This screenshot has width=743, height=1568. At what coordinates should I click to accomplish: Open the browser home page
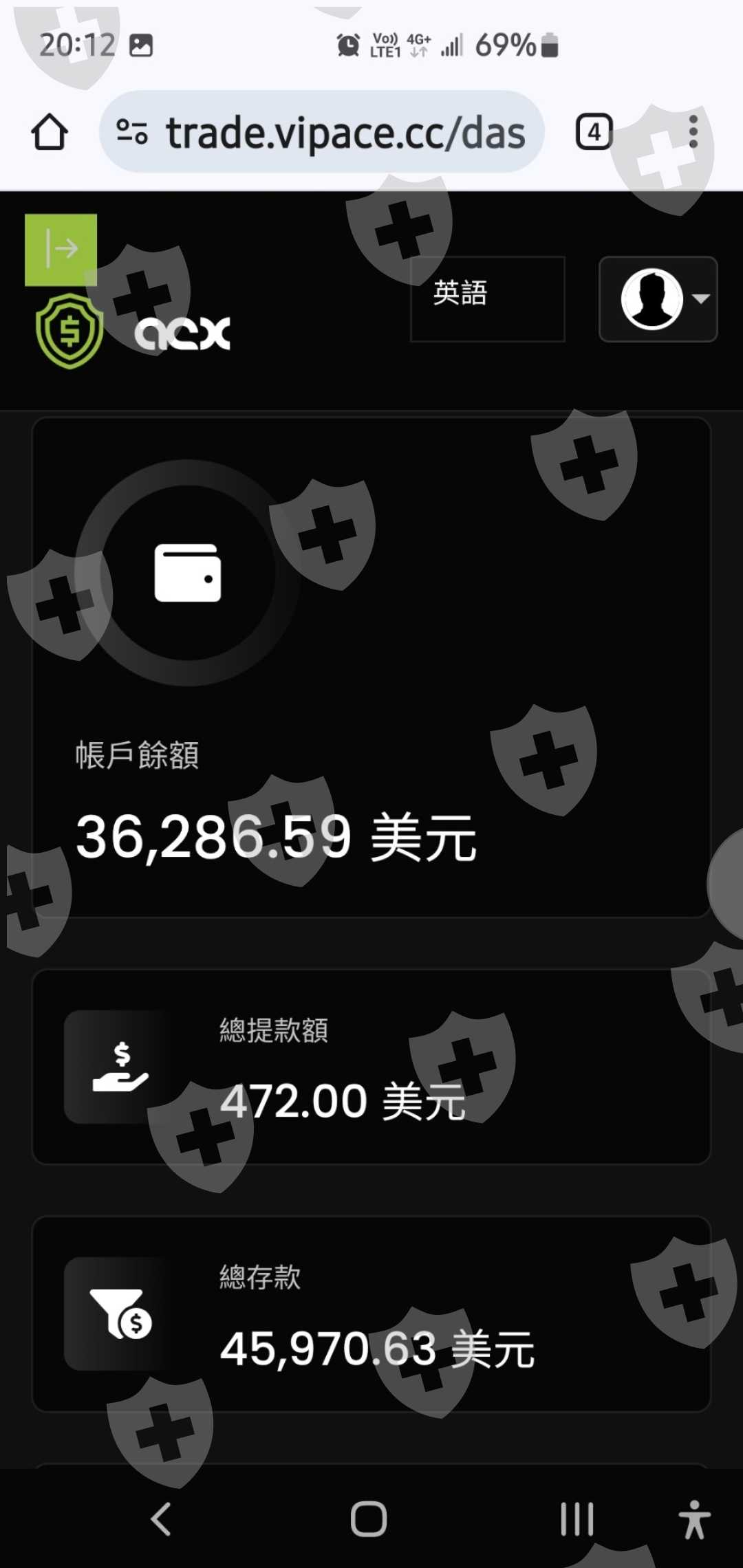point(50,131)
